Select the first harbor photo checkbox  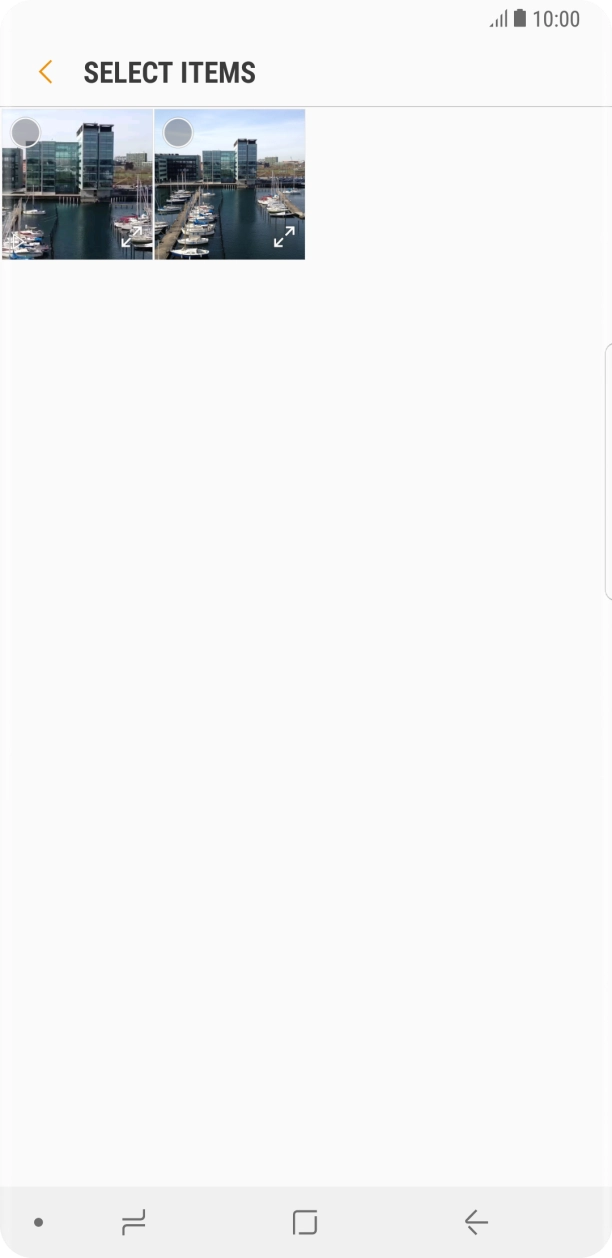[25, 132]
